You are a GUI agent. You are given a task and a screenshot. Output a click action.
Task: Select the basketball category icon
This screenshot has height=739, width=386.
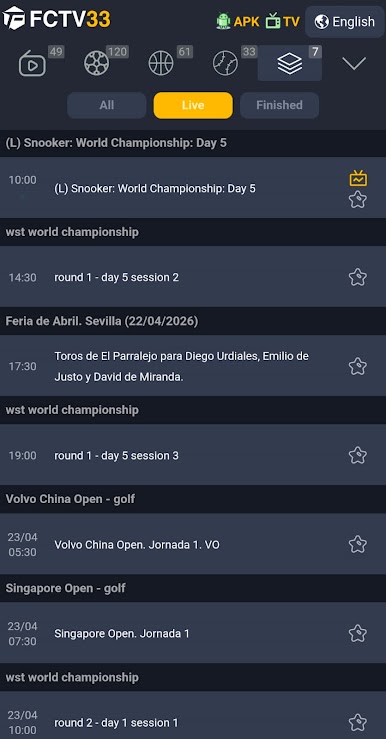pos(161,63)
